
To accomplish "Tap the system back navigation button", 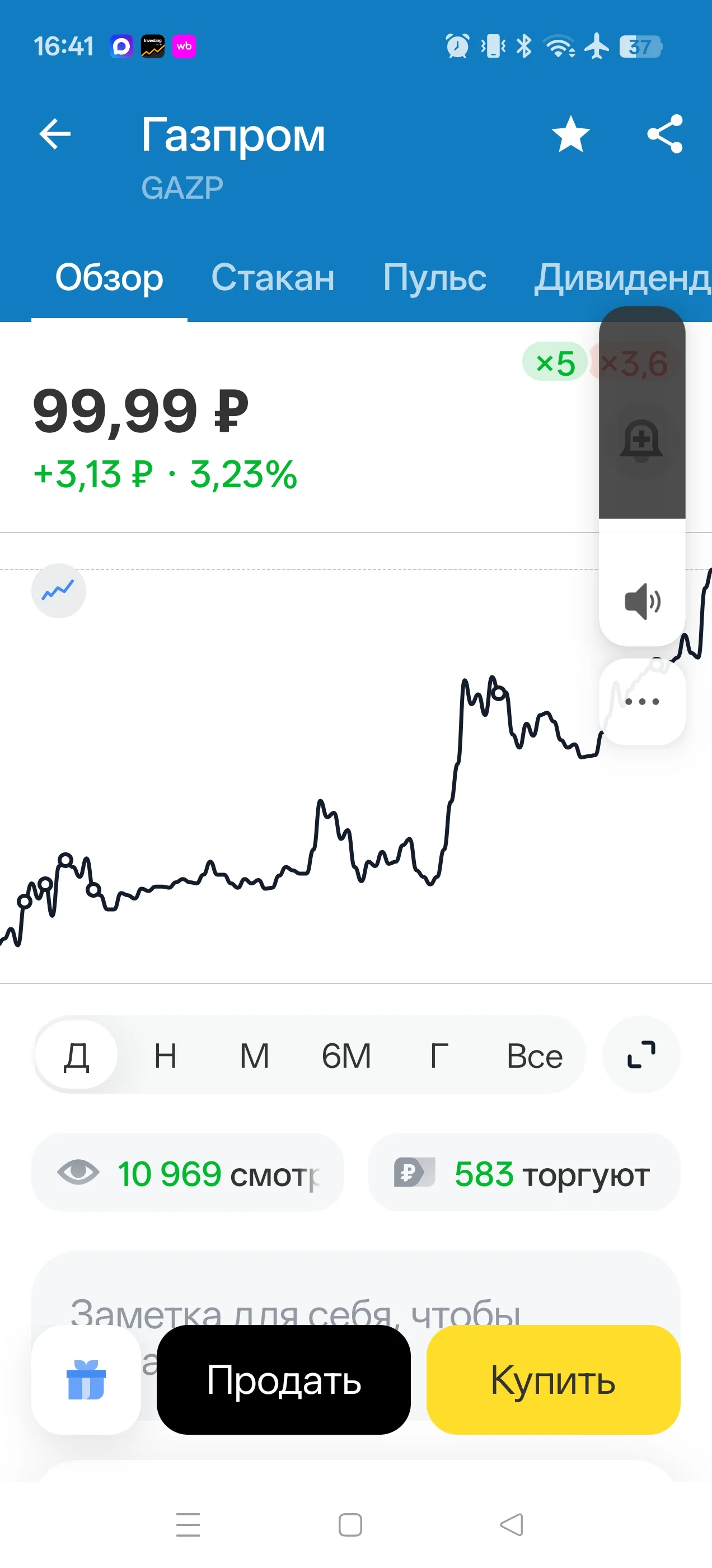I will 511,1525.
